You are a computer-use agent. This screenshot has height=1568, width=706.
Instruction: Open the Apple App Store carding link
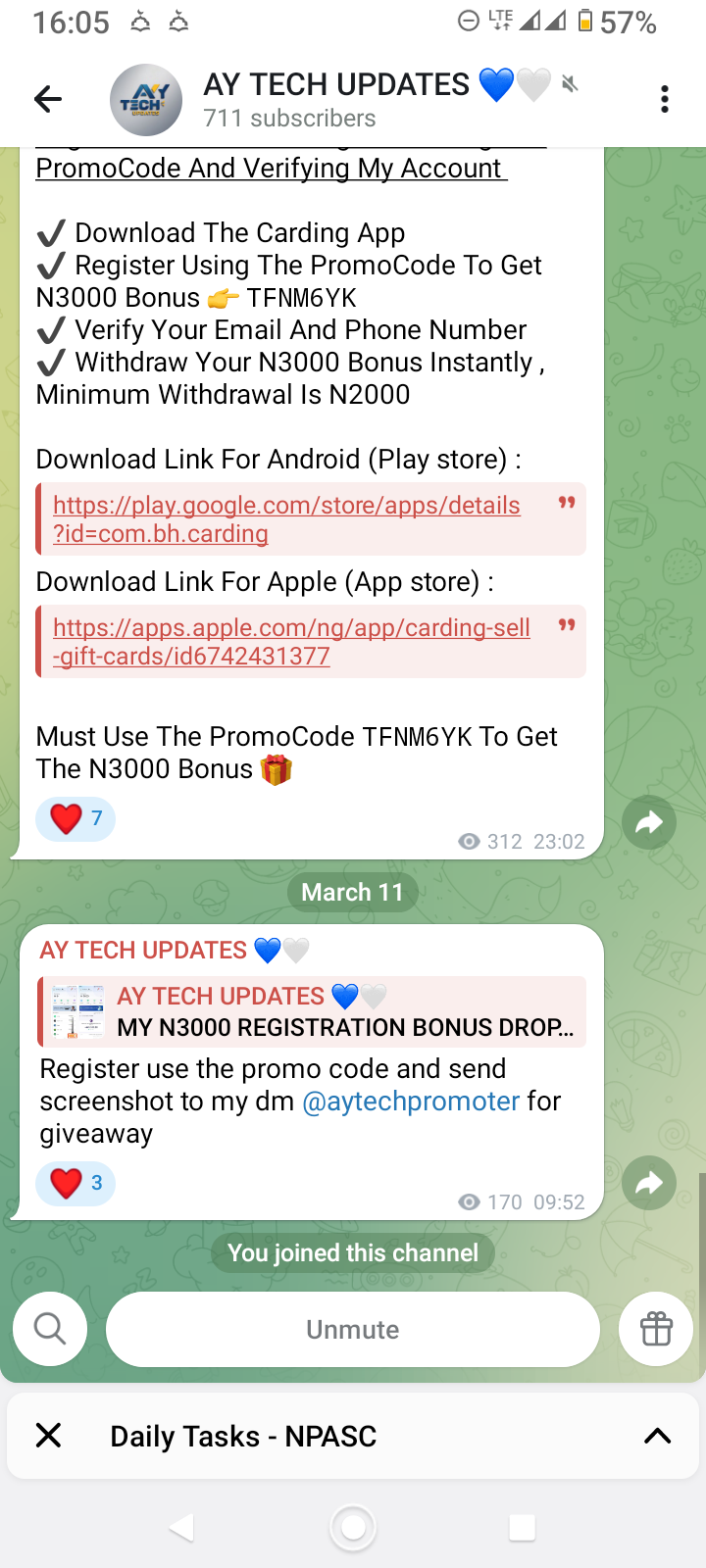coord(291,642)
